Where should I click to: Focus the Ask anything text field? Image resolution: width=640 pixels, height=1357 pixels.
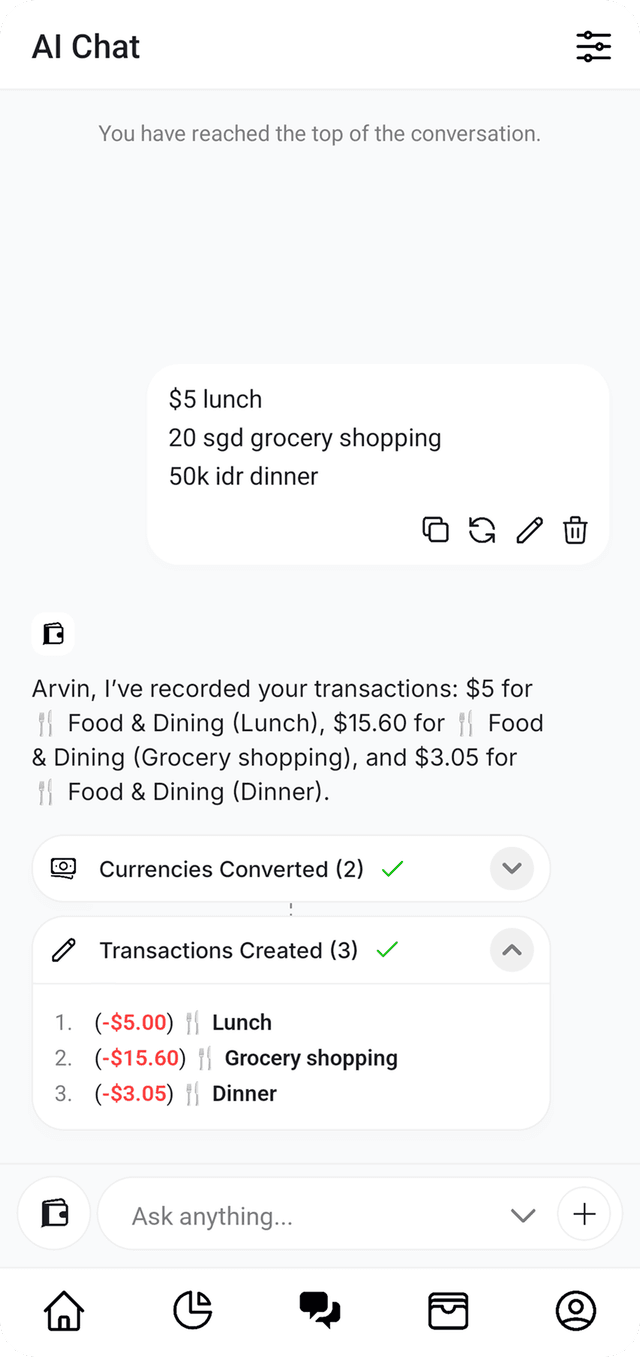point(310,1216)
